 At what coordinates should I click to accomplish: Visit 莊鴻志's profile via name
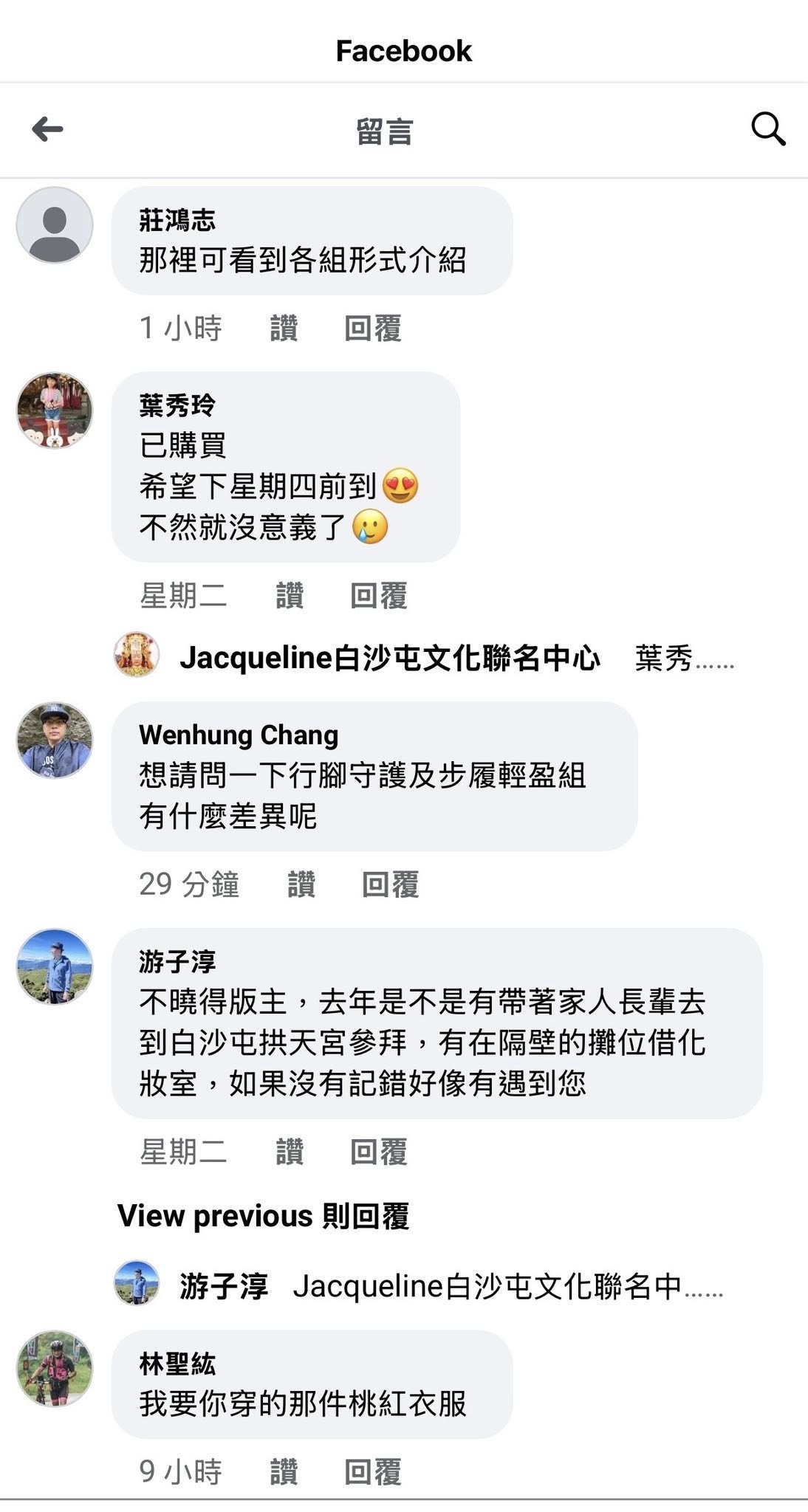coord(177,220)
